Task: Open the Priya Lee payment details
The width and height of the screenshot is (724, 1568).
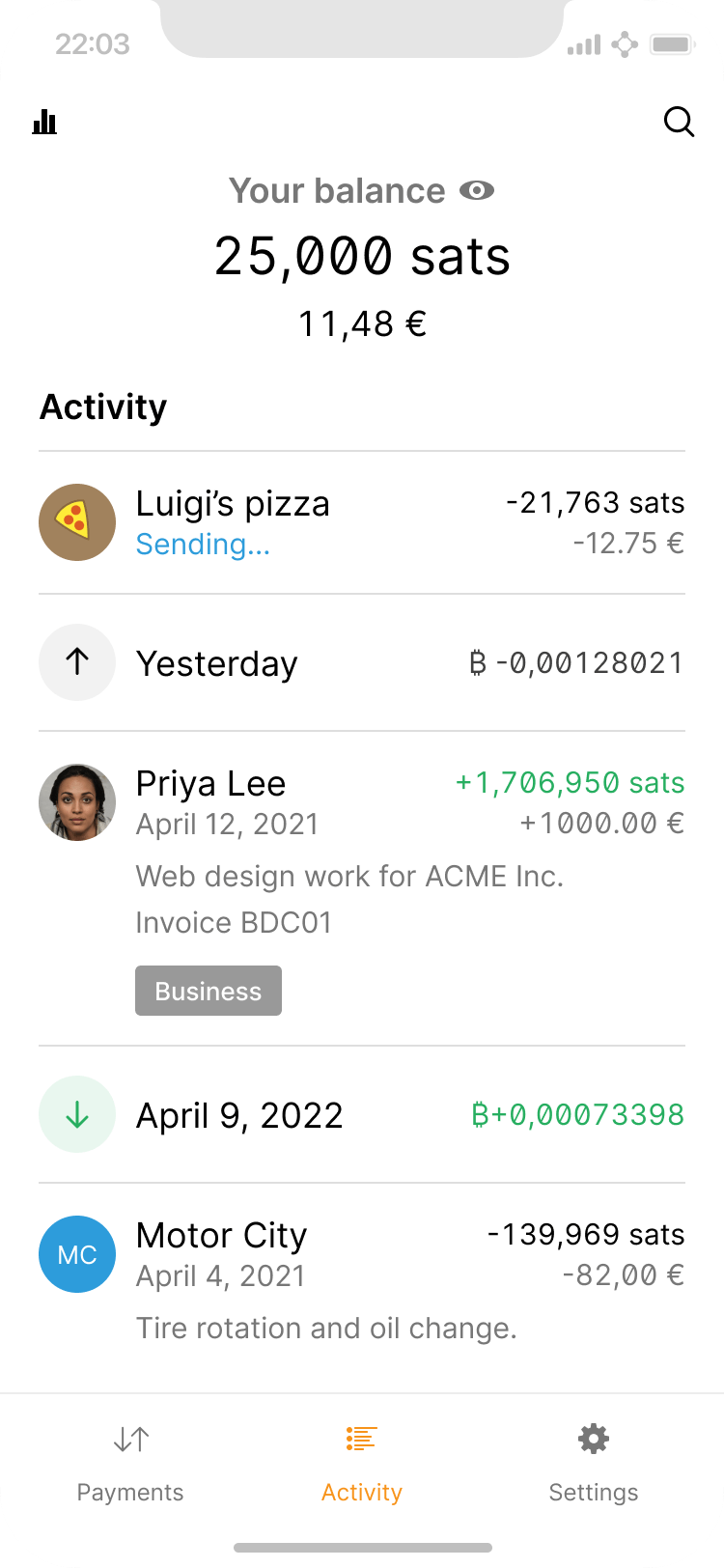Action: pyautogui.click(x=361, y=804)
